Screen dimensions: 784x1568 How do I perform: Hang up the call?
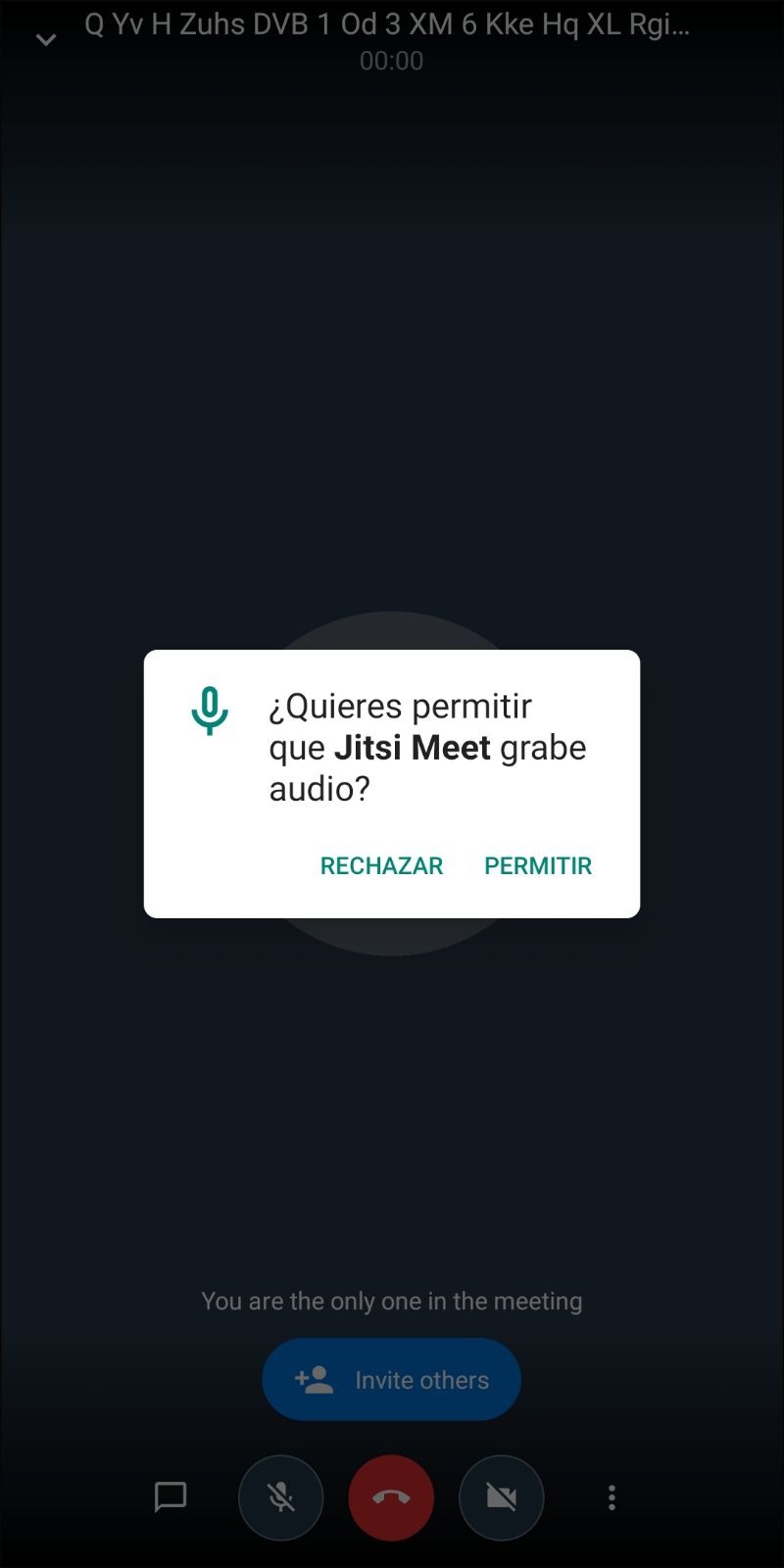[391, 1497]
